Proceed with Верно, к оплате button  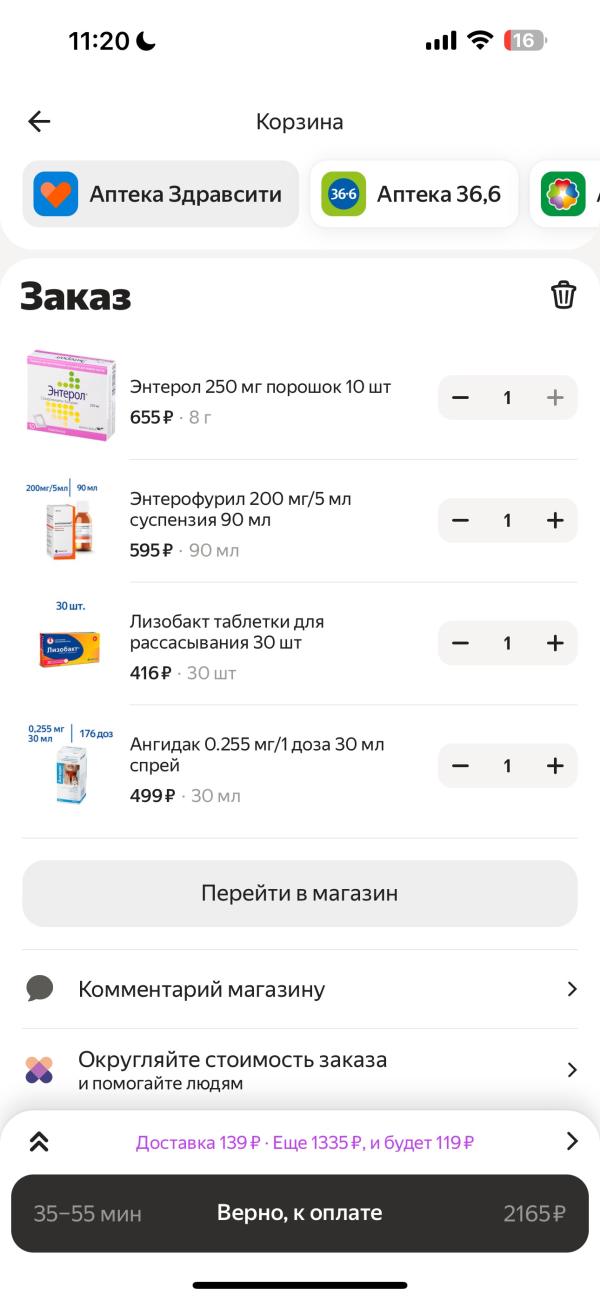[300, 1213]
